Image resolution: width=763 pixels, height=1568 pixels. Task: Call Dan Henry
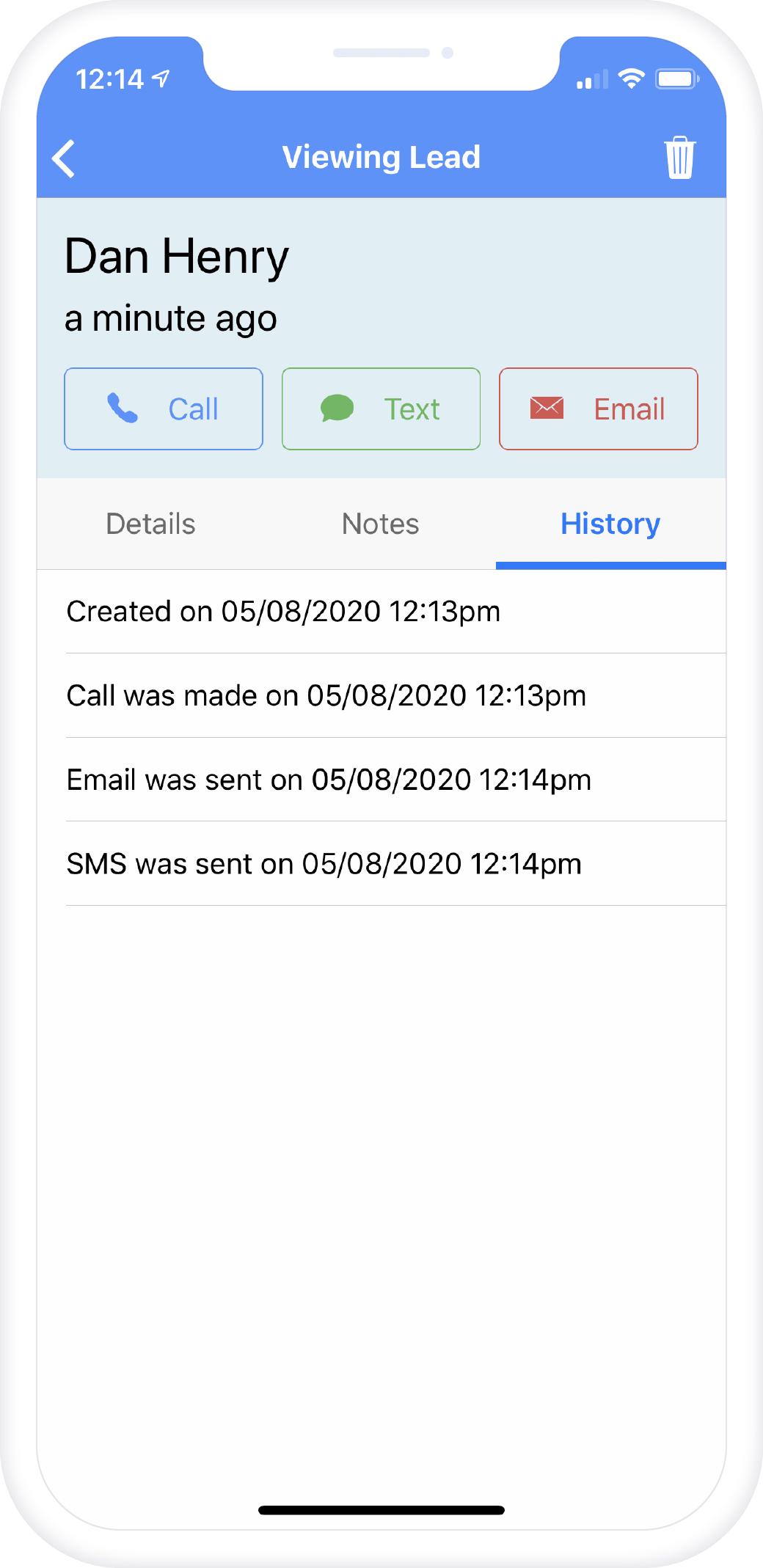tap(164, 409)
